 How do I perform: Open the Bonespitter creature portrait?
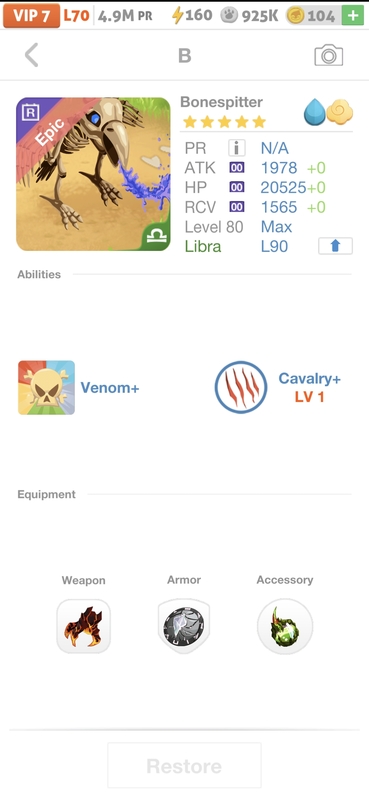[x=93, y=174]
